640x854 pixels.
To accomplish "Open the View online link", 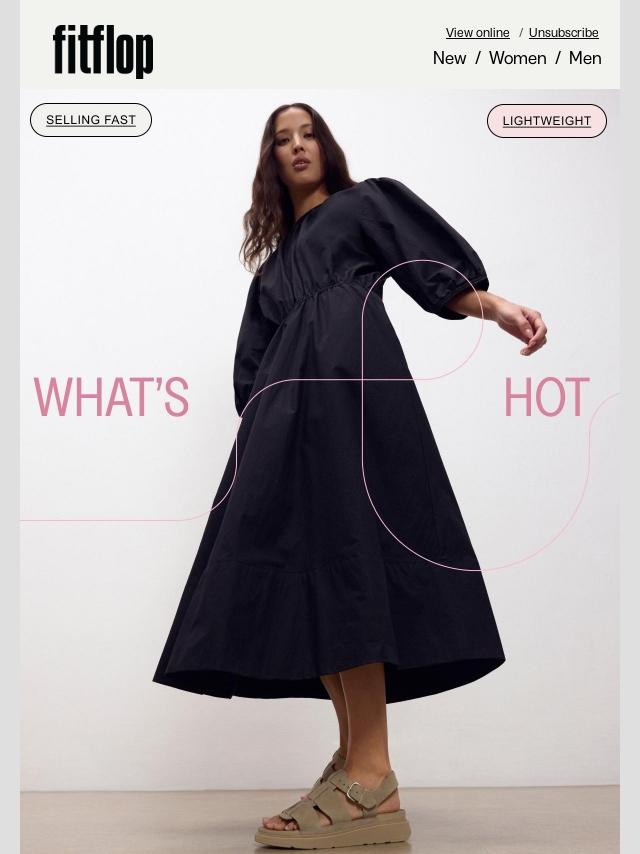I will click(x=477, y=33).
